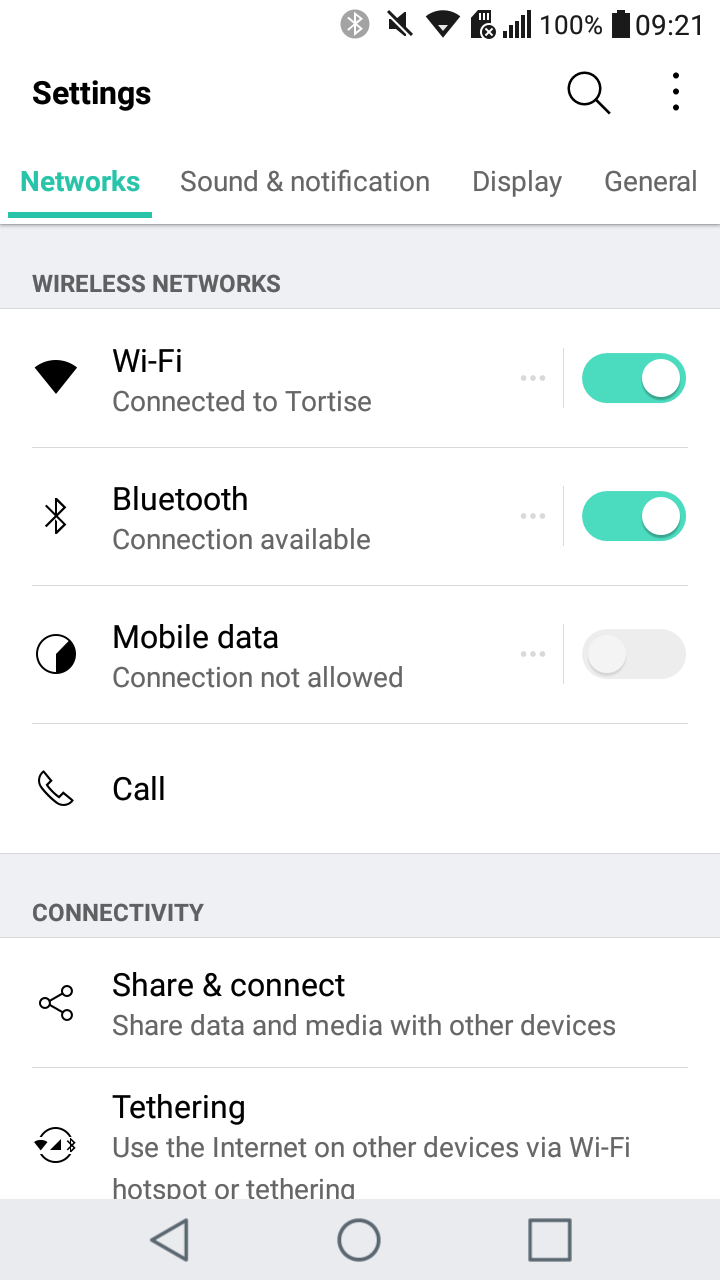Tap the home button in navigation bar
This screenshot has height=1280, width=720.
coord(359,1240)
